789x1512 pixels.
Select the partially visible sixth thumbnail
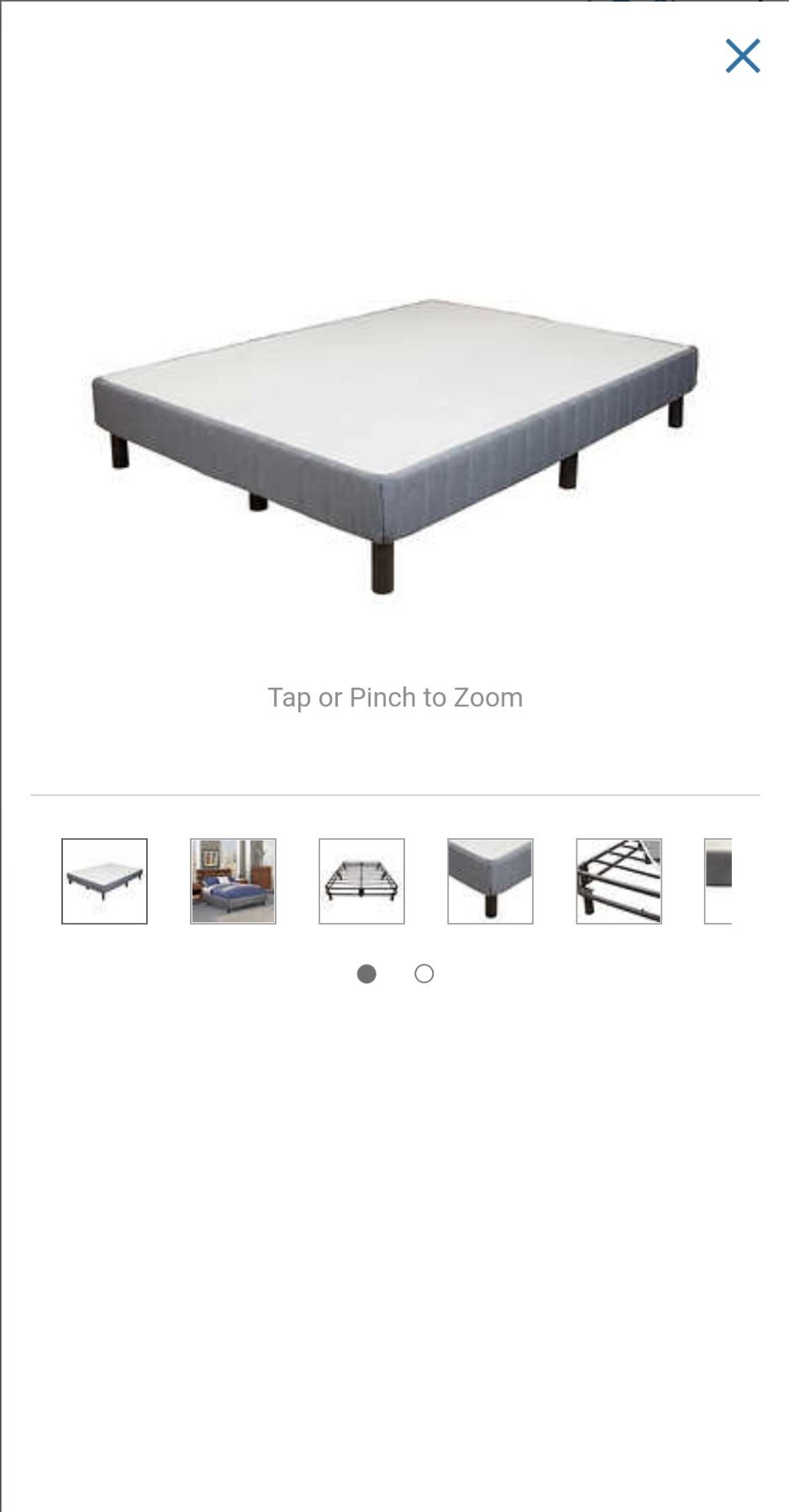(718, 881)
